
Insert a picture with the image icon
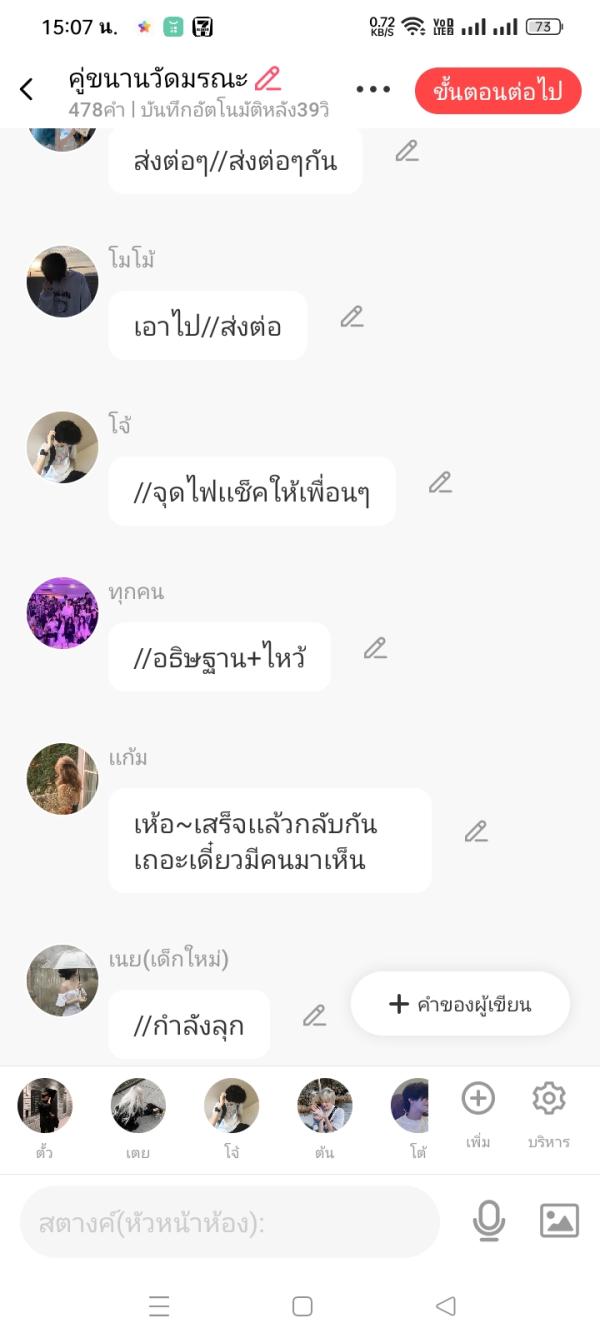pyautogui.click(x=559, y=1221)
